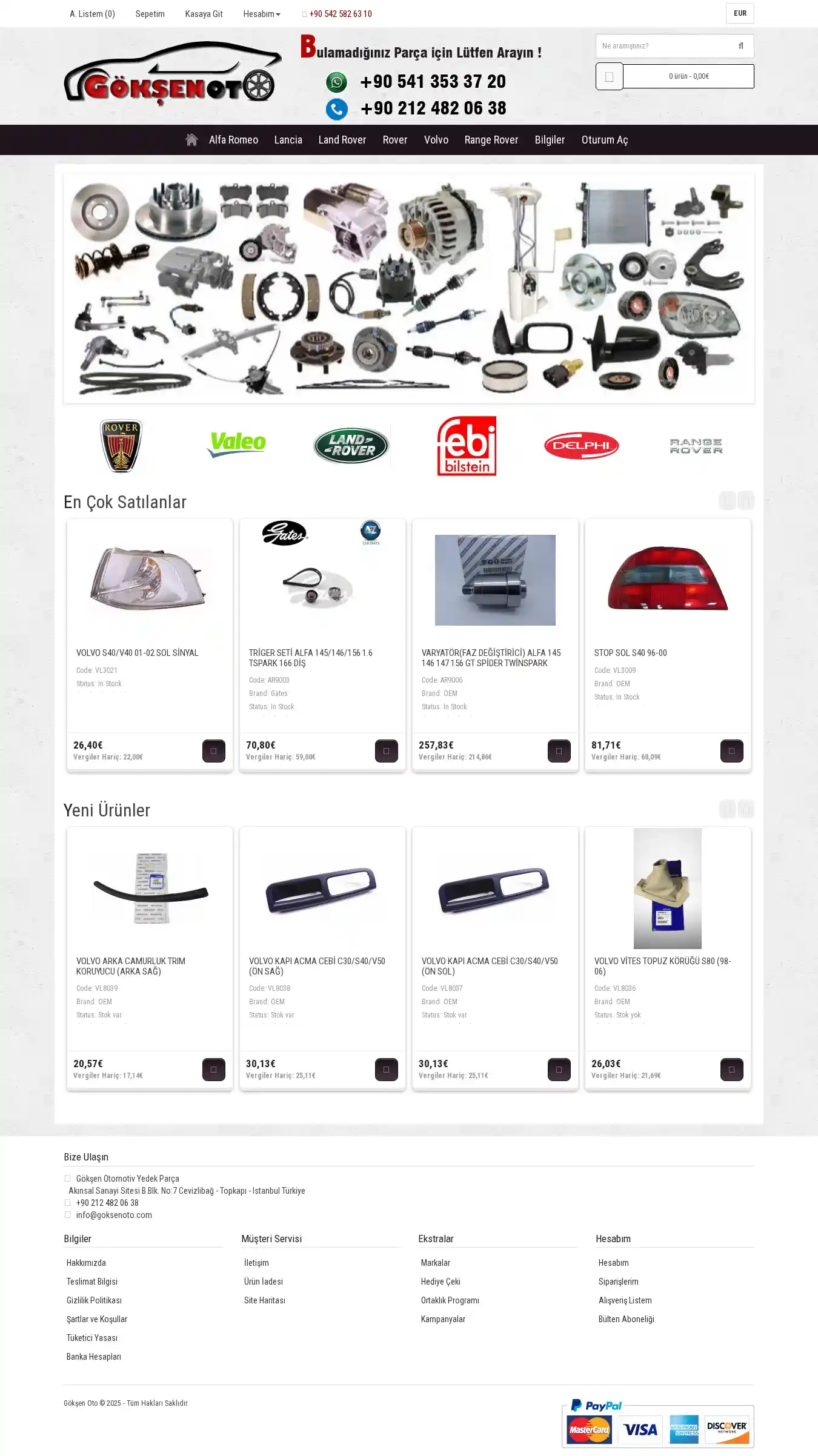
Task: Open the Sepetim link in top bar
Action: (x=150, y=14)
